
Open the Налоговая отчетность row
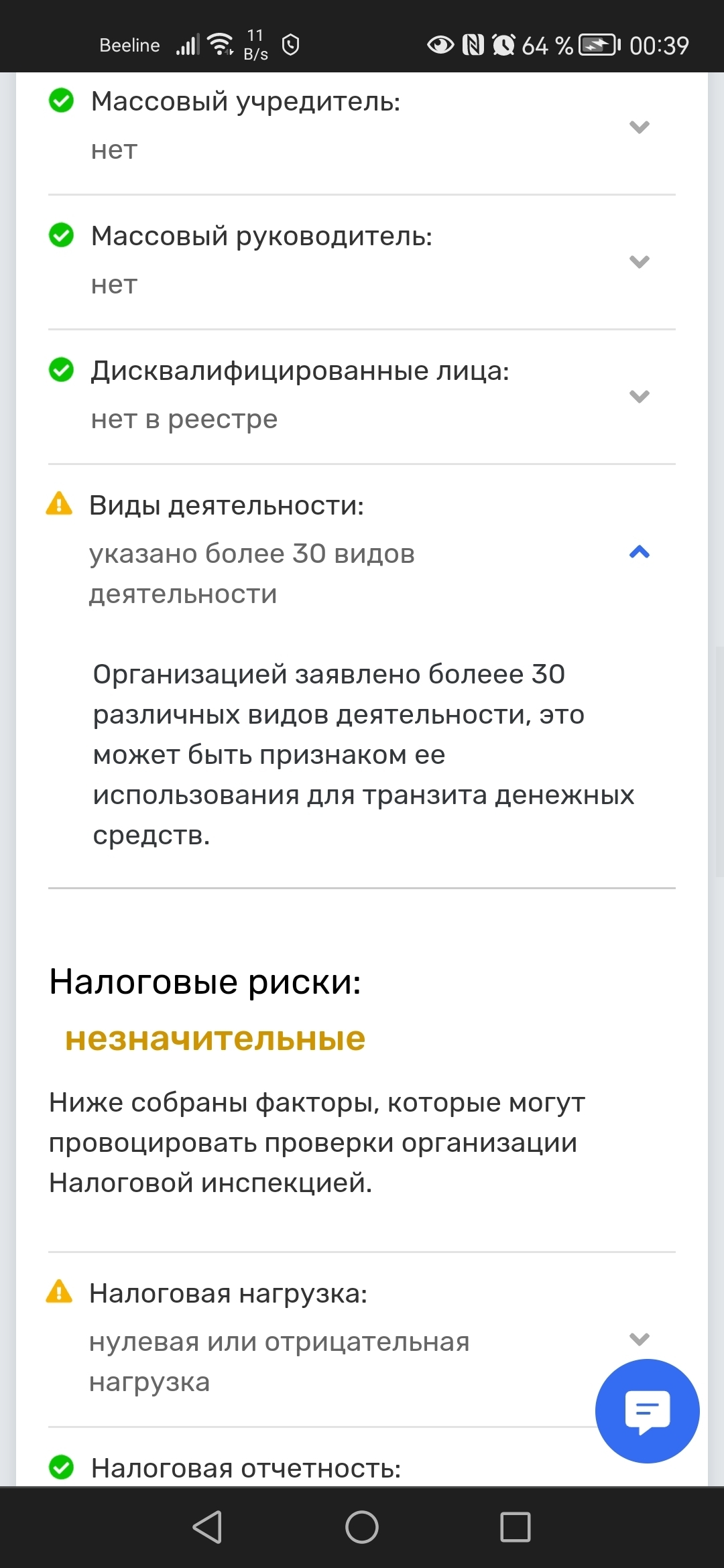pyautogui.click(x=245, y=1469)
